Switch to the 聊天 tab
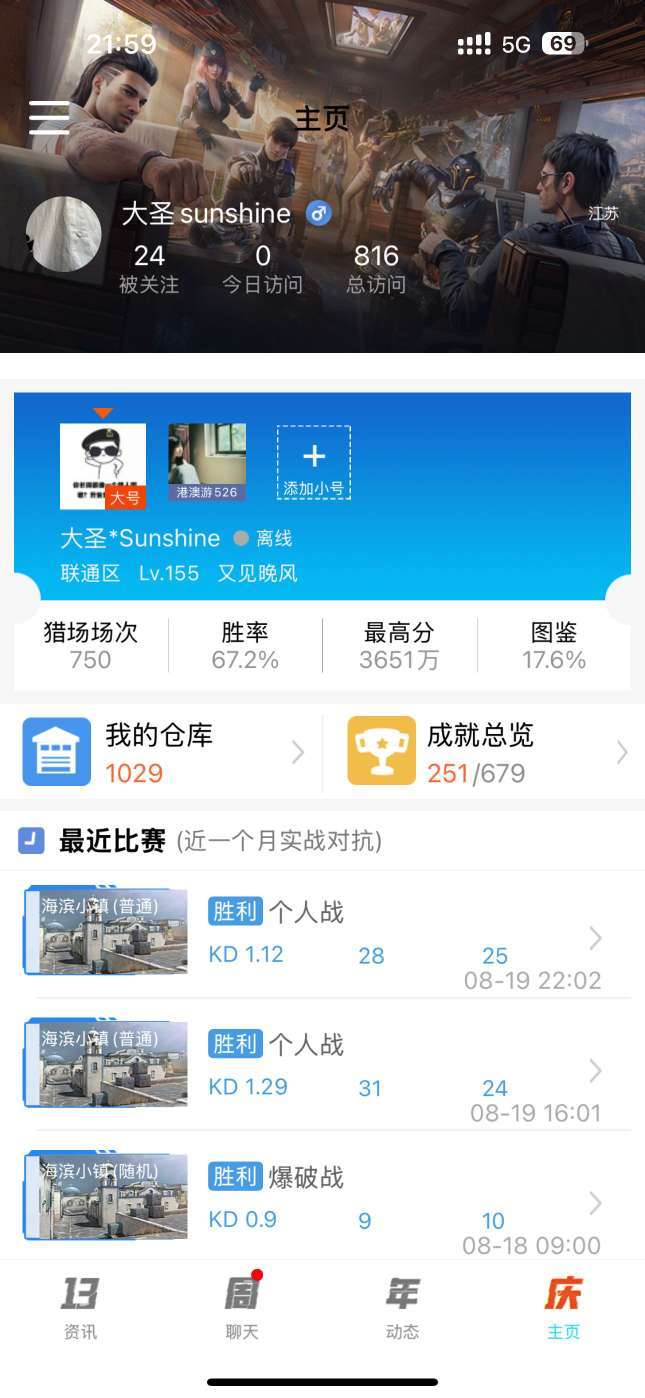645x1398 pixels. (x=242, y=1308)
